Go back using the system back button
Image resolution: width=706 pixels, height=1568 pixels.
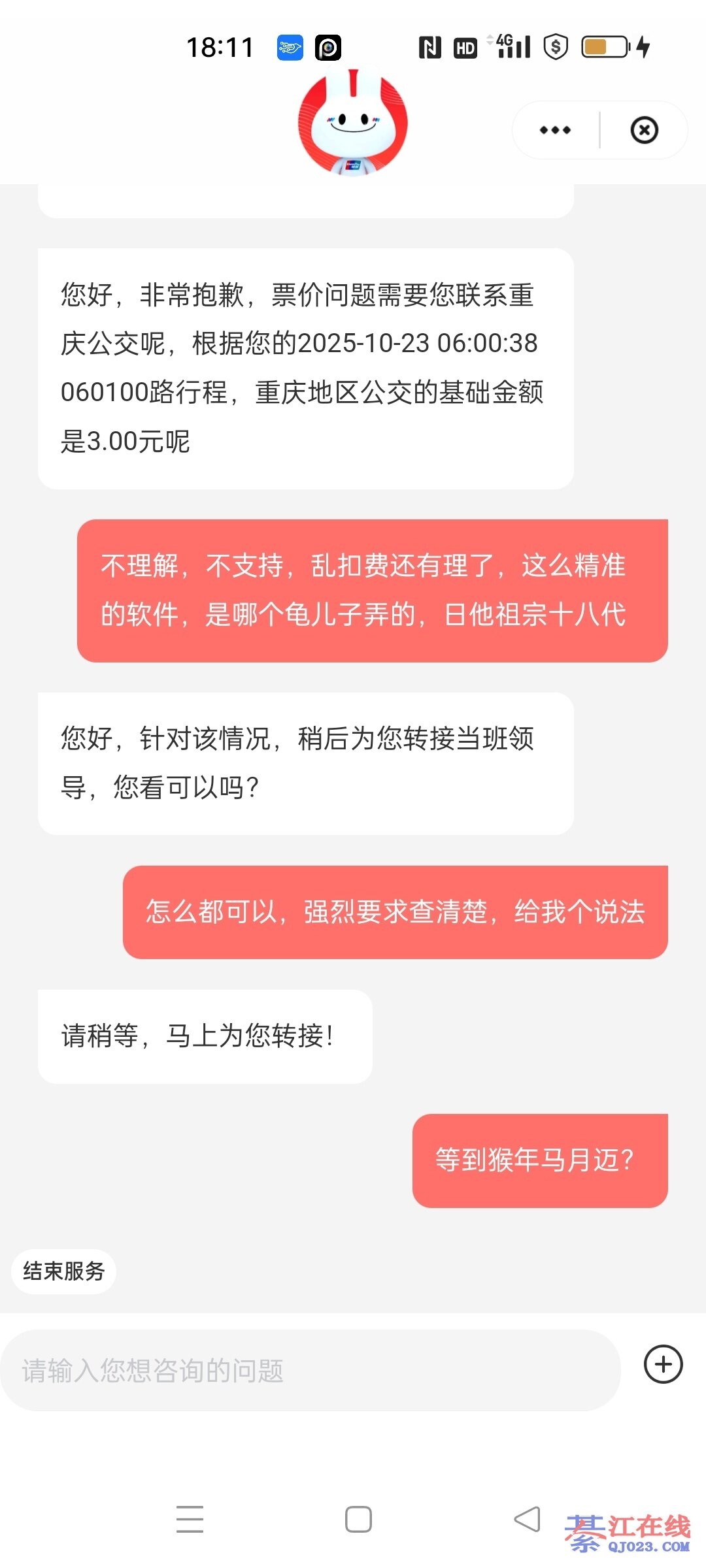[x=527, y=1519]
